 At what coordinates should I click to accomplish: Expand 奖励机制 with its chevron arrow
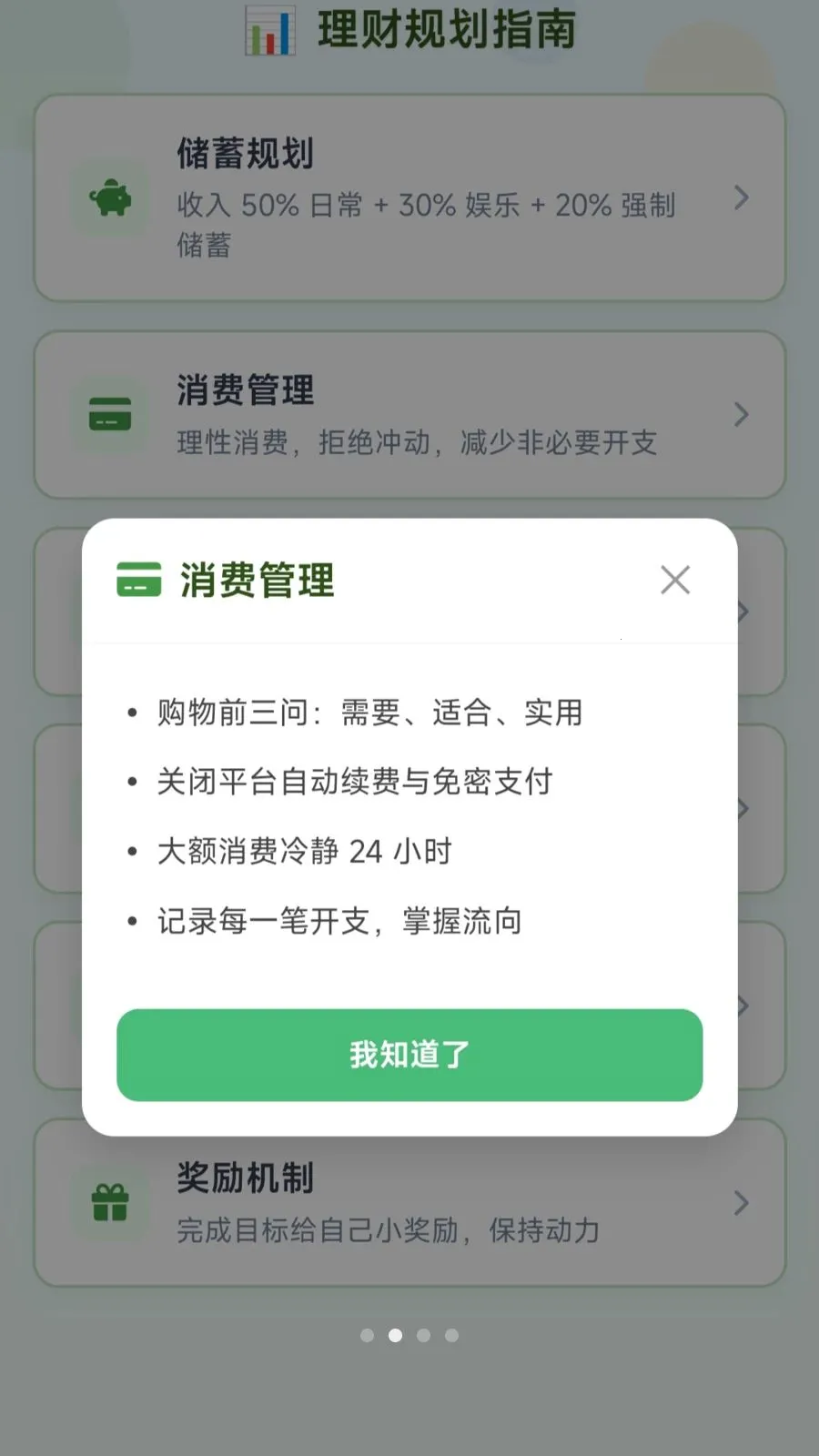(x=741, y=1202)
